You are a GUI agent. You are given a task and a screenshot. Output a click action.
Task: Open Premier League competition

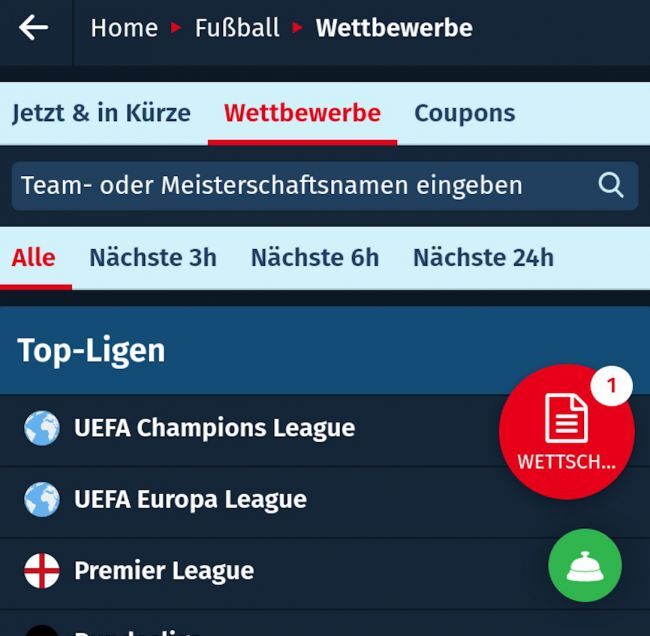coord(164,571)
